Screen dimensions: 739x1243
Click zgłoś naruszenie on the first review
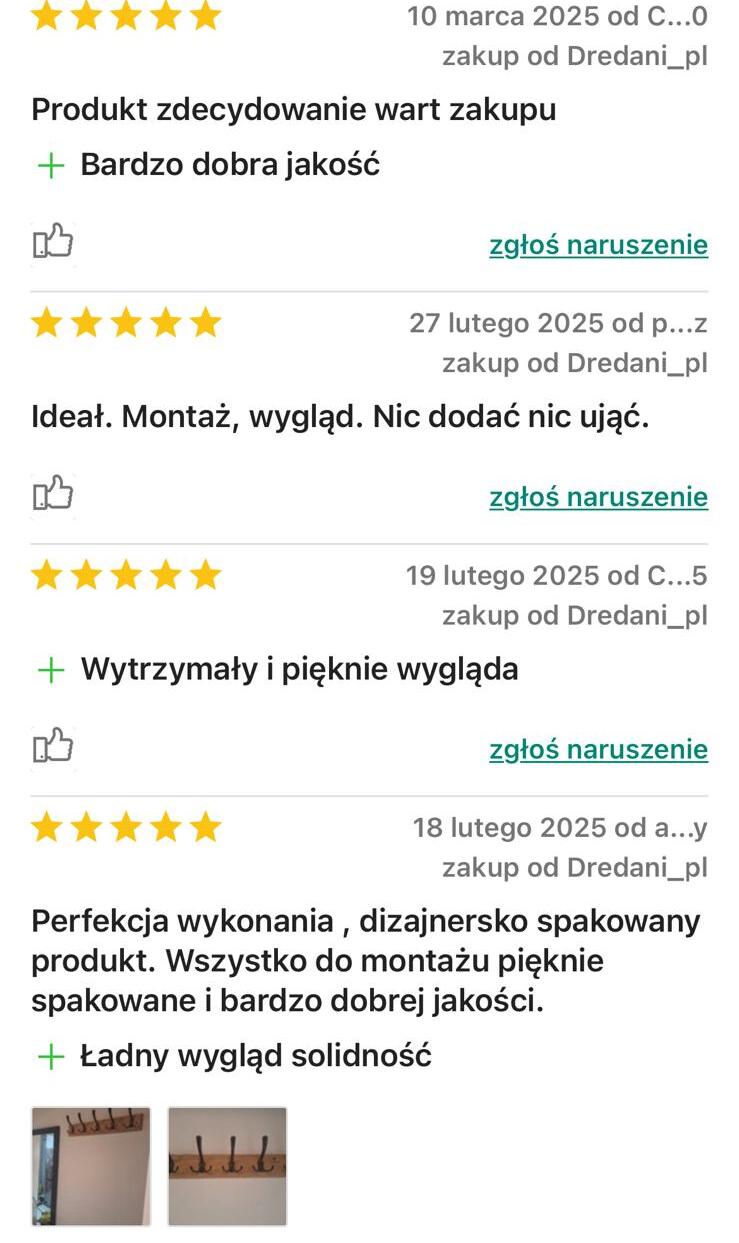pos(598,244)
